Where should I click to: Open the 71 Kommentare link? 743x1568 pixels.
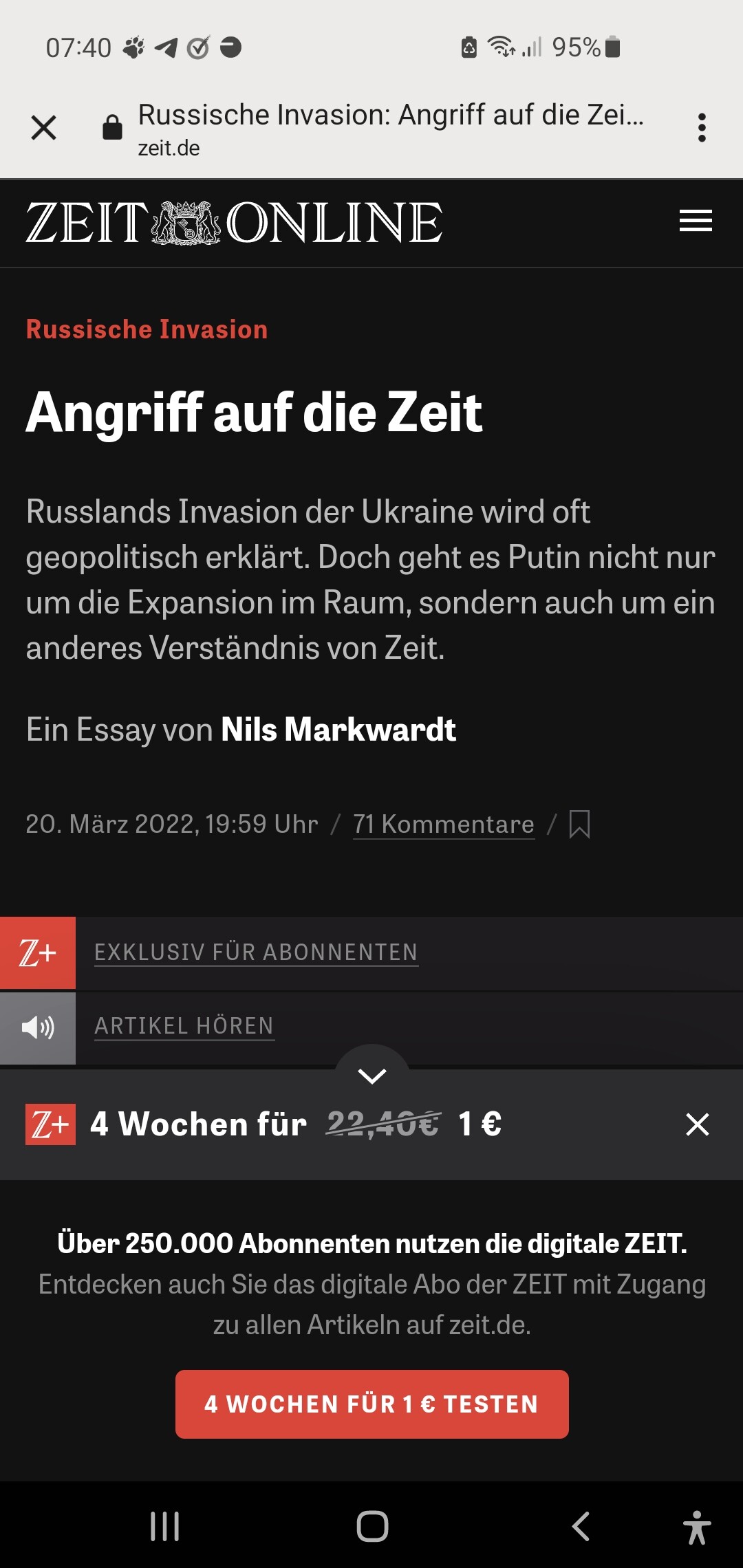[444, 824]
